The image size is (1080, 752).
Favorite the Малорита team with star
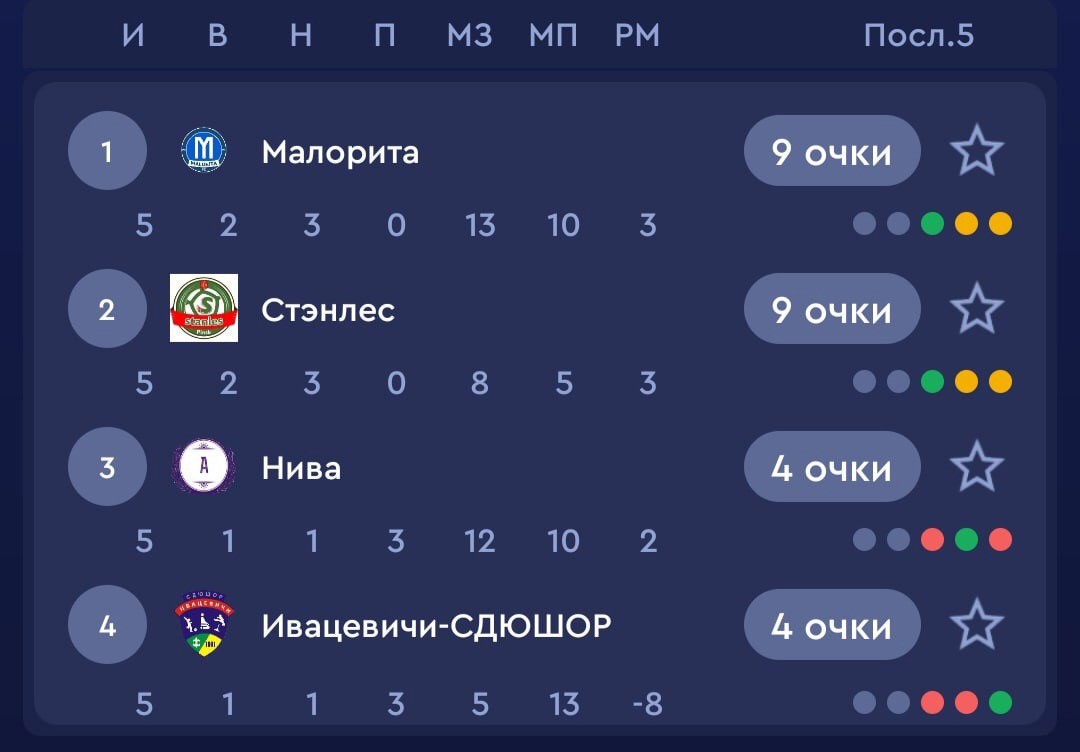pyautogui.click(x=976, y=151)
